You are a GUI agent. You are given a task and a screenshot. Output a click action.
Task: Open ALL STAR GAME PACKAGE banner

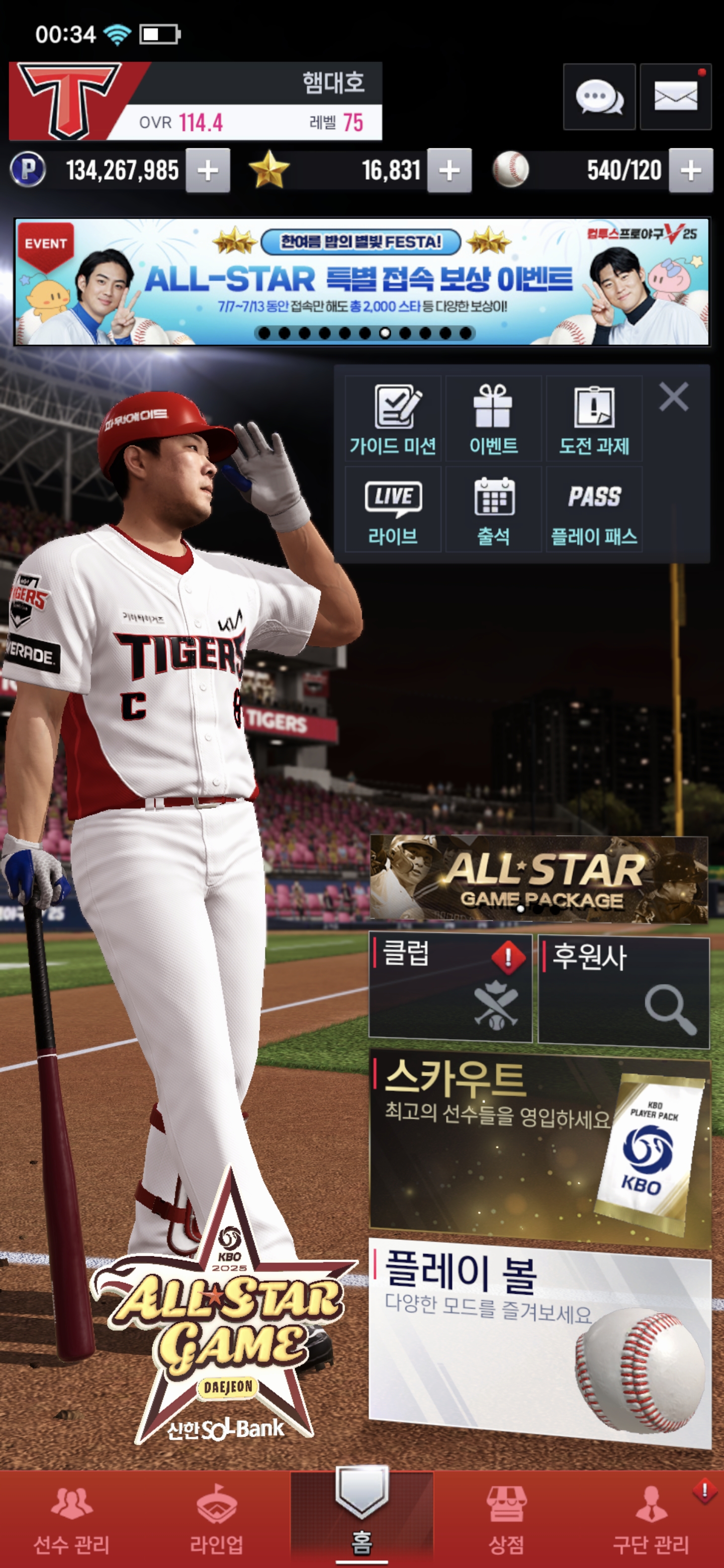(x=539, y=879)
